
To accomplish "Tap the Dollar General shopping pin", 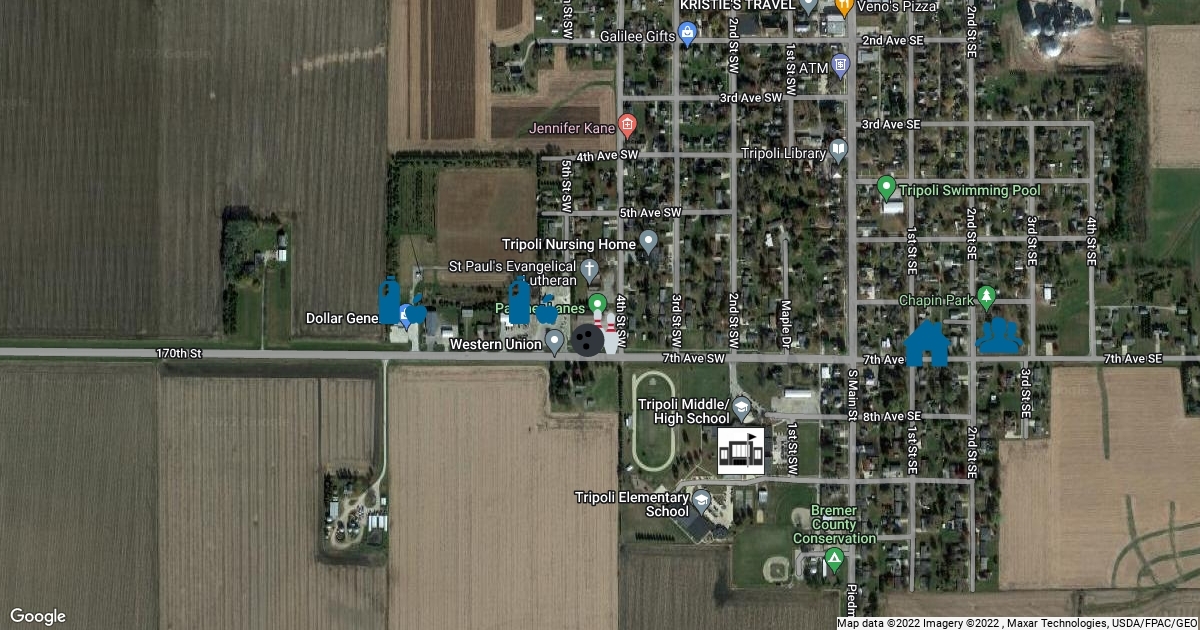I will pyautogui.click(x=407, y=316).
